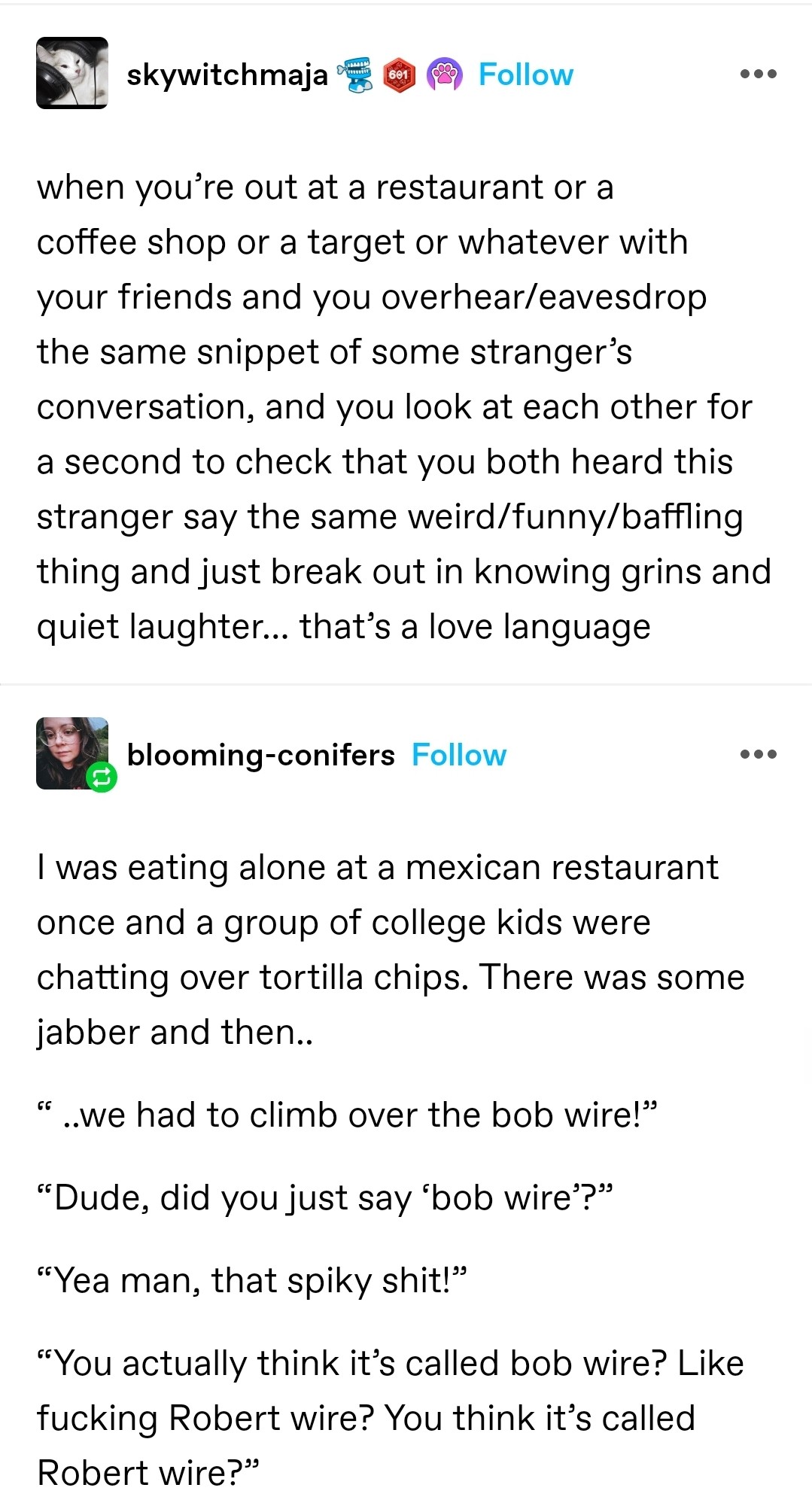Follow skywitchmaja
812x1509 pixels.
[x=525, y=75]
